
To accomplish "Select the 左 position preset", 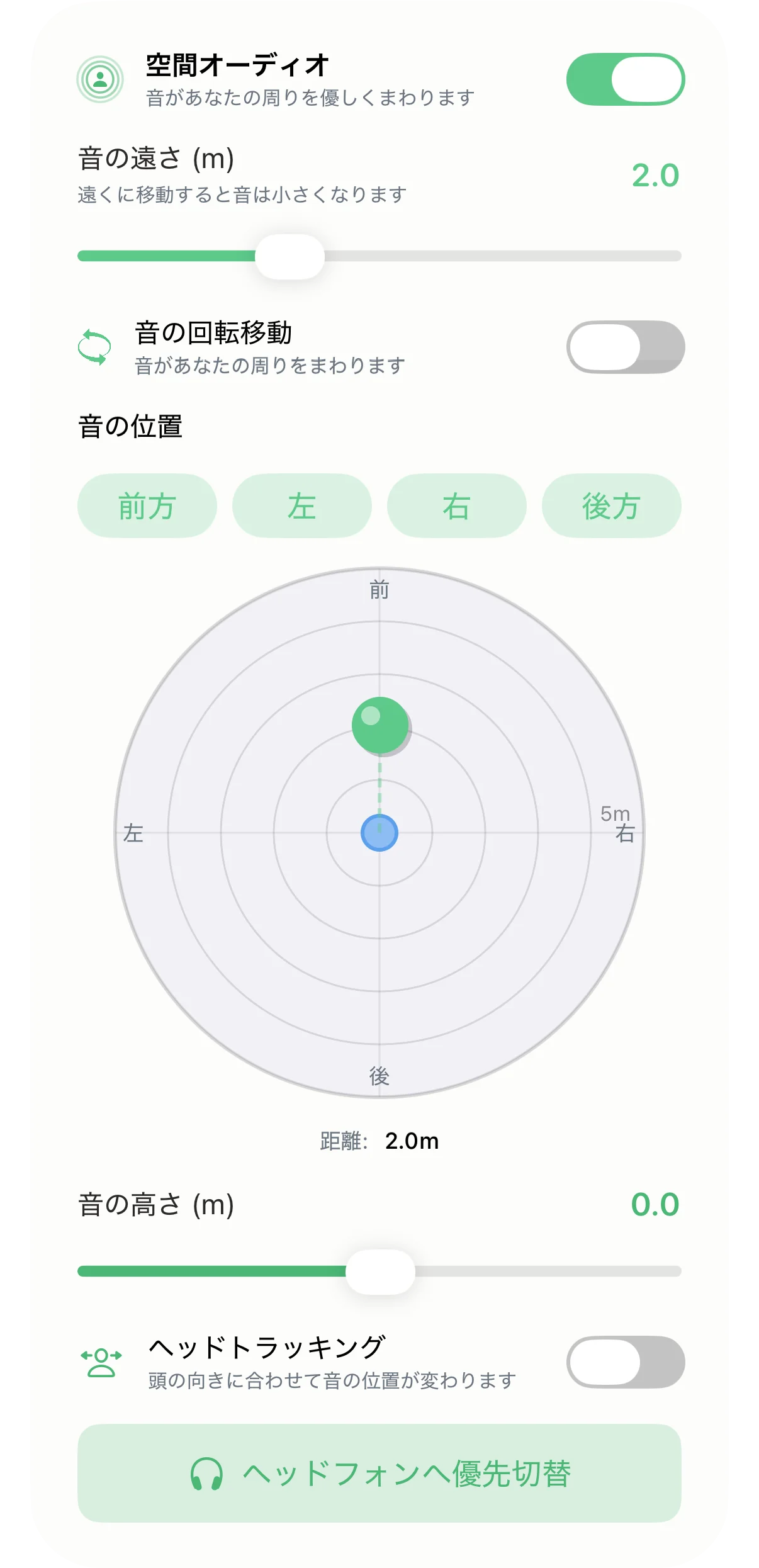I will tap(301, 505).
